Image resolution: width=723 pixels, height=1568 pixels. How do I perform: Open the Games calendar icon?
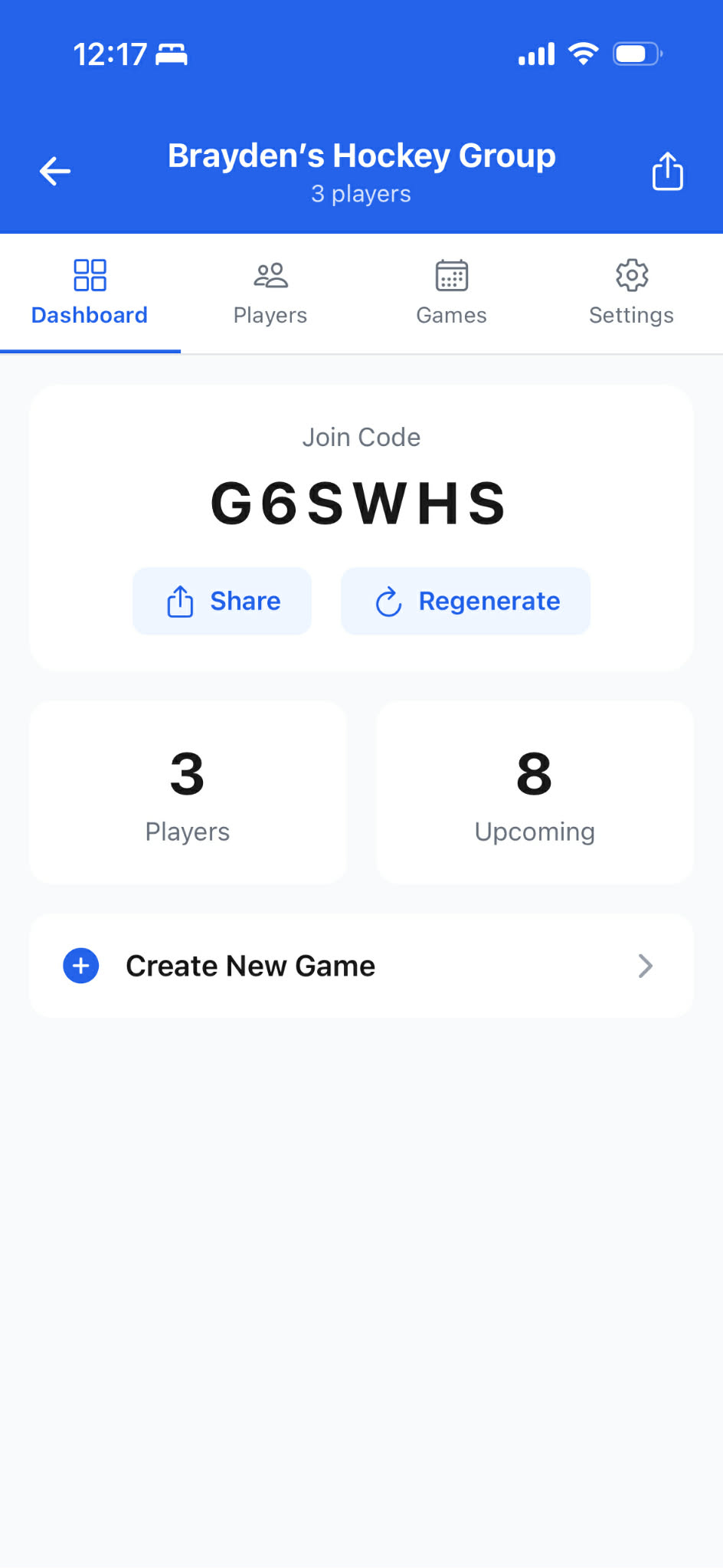tap(451, 275)
